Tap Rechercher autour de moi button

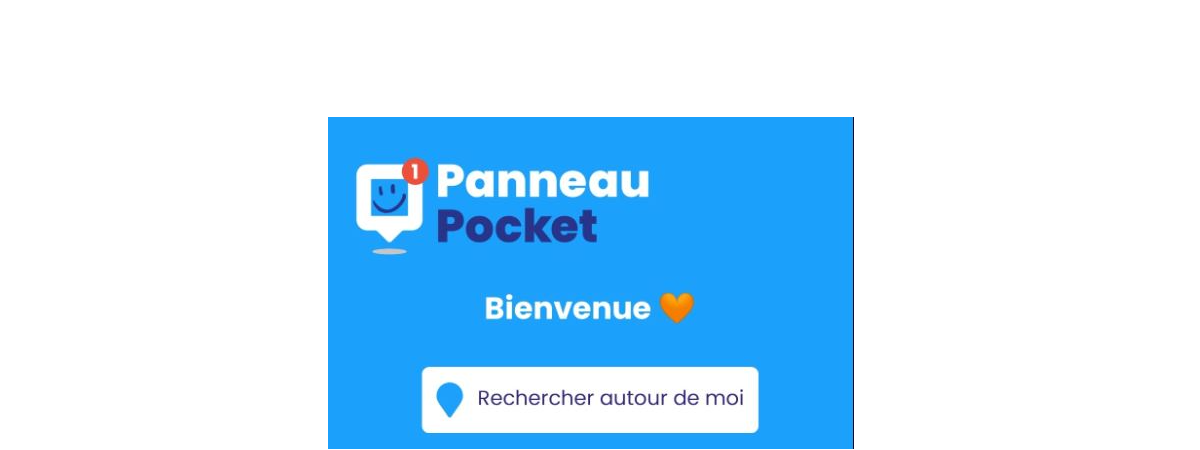(x=590, y=399)
